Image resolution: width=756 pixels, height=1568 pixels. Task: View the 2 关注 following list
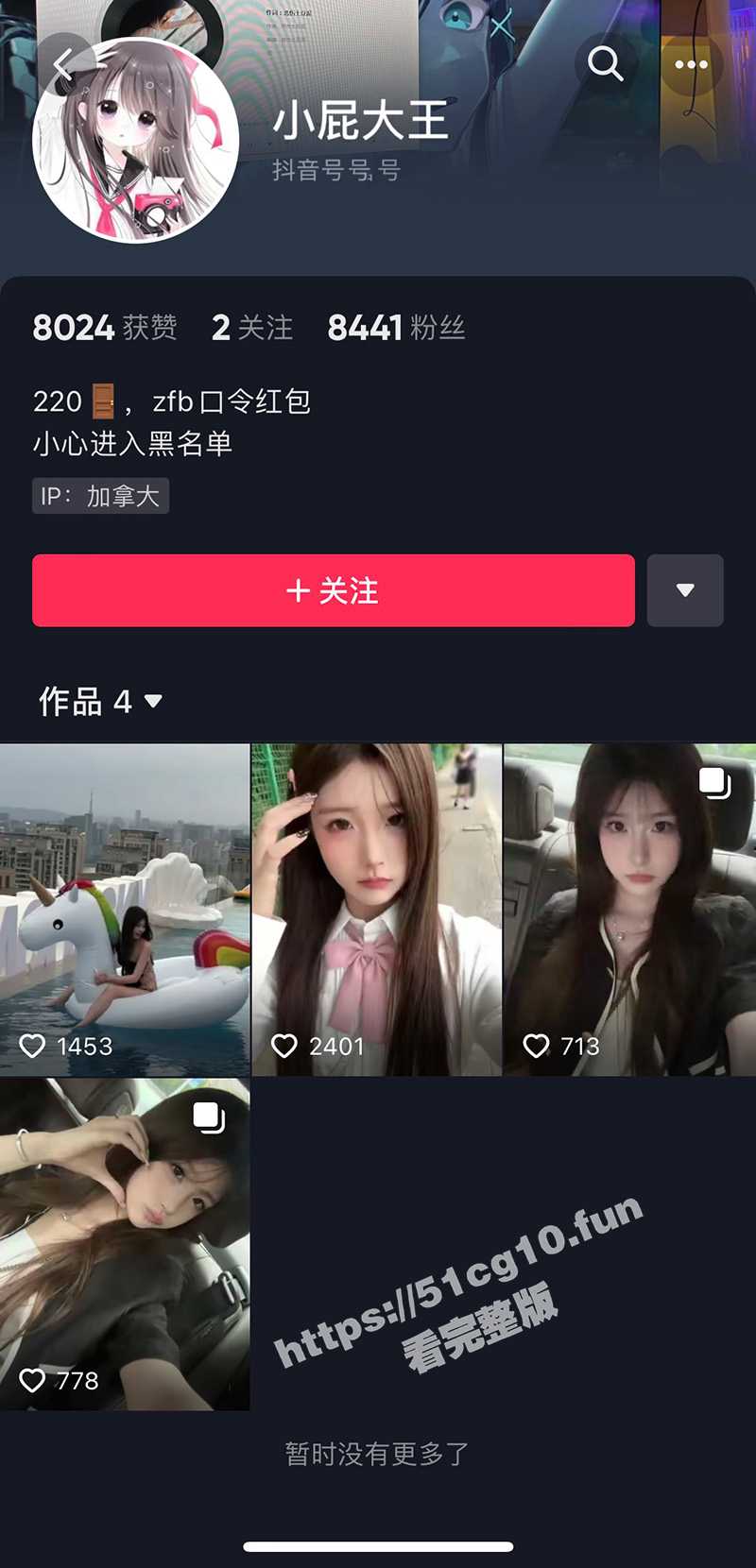[x=251, y=328]
